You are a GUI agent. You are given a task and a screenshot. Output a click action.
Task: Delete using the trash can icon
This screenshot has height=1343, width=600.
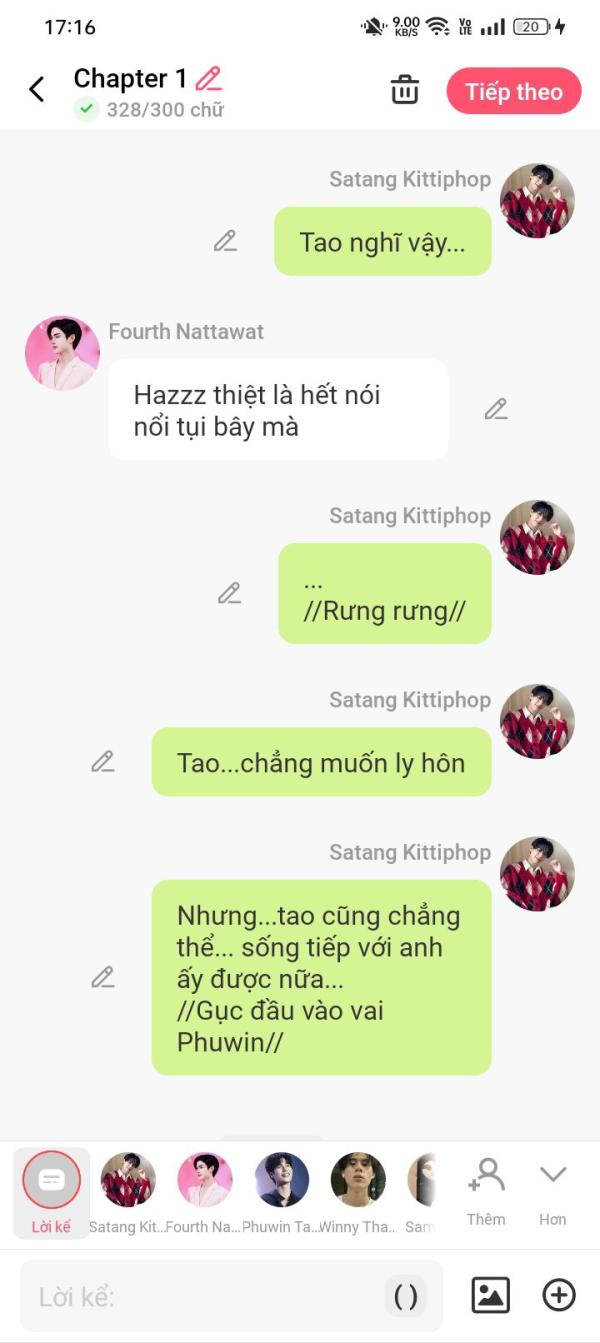(405, 91)
